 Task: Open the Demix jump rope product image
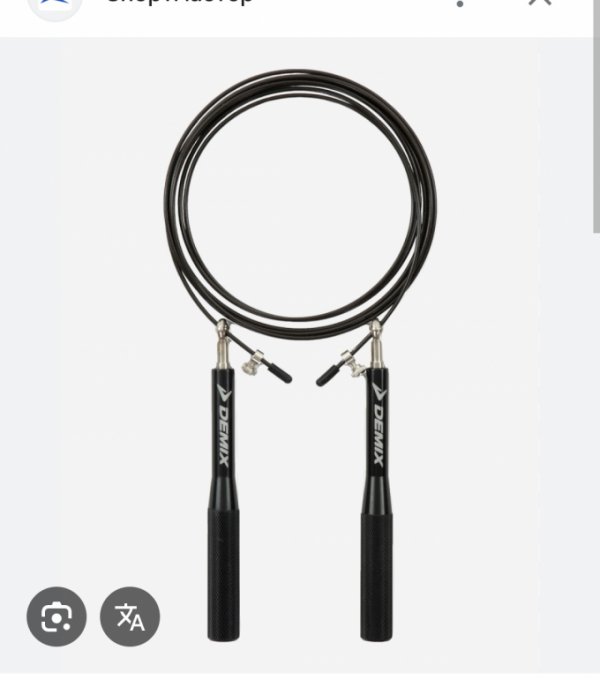point(300,350)
